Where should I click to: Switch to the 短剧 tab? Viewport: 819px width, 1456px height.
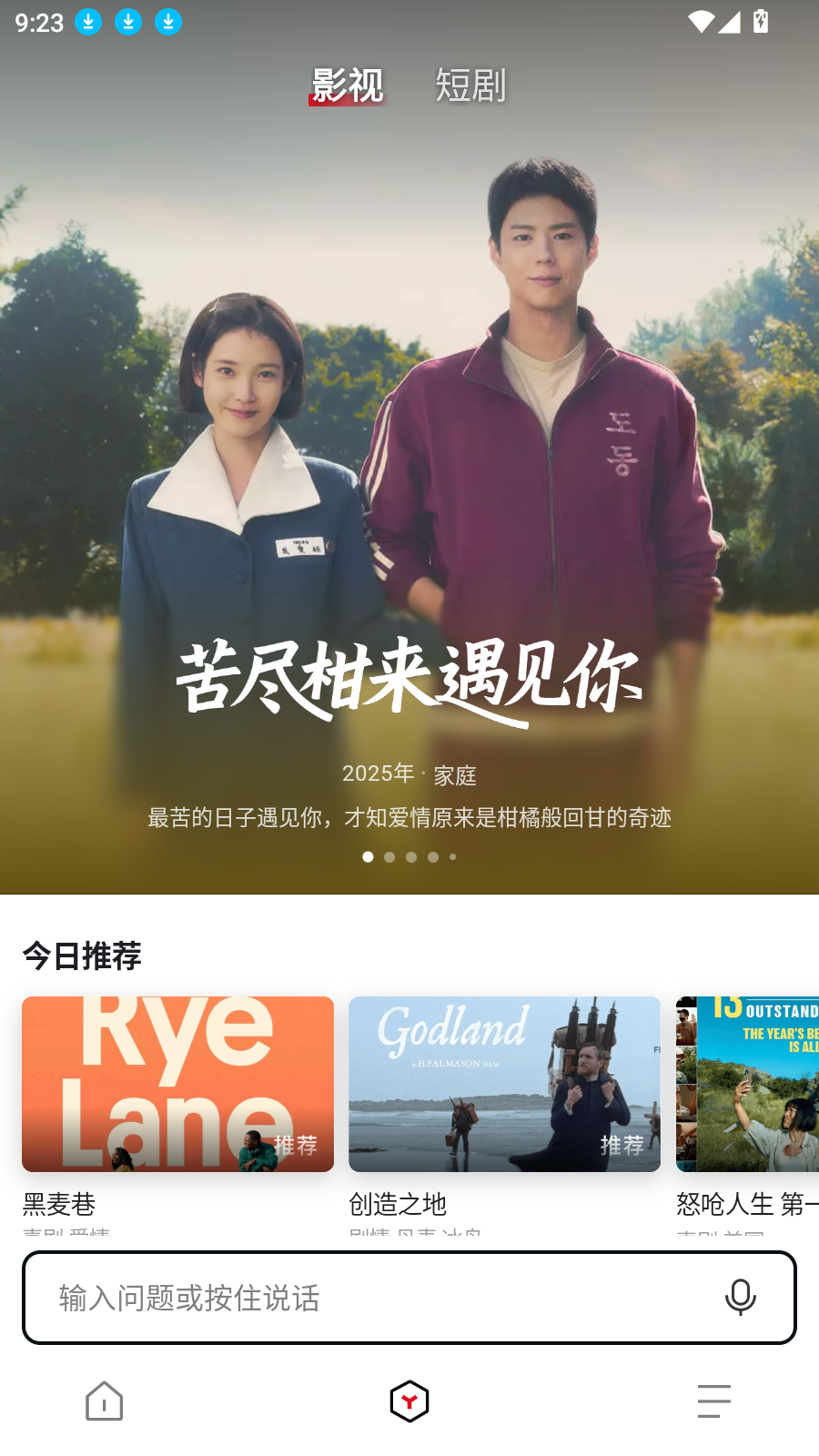coord(470,86)
